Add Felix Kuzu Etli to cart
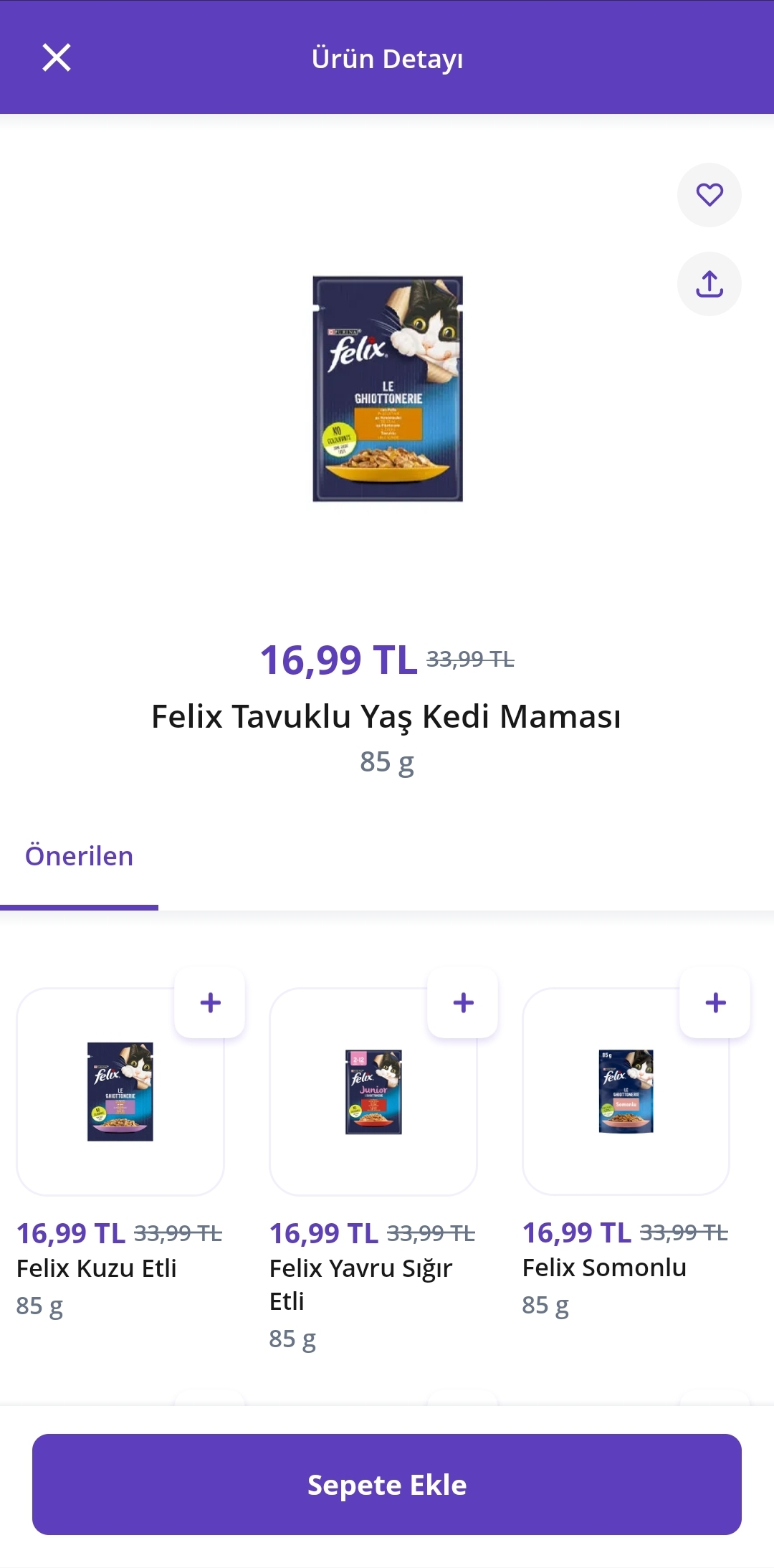The width and height of the screenshot is (774, 1568). pos(210,1002)
